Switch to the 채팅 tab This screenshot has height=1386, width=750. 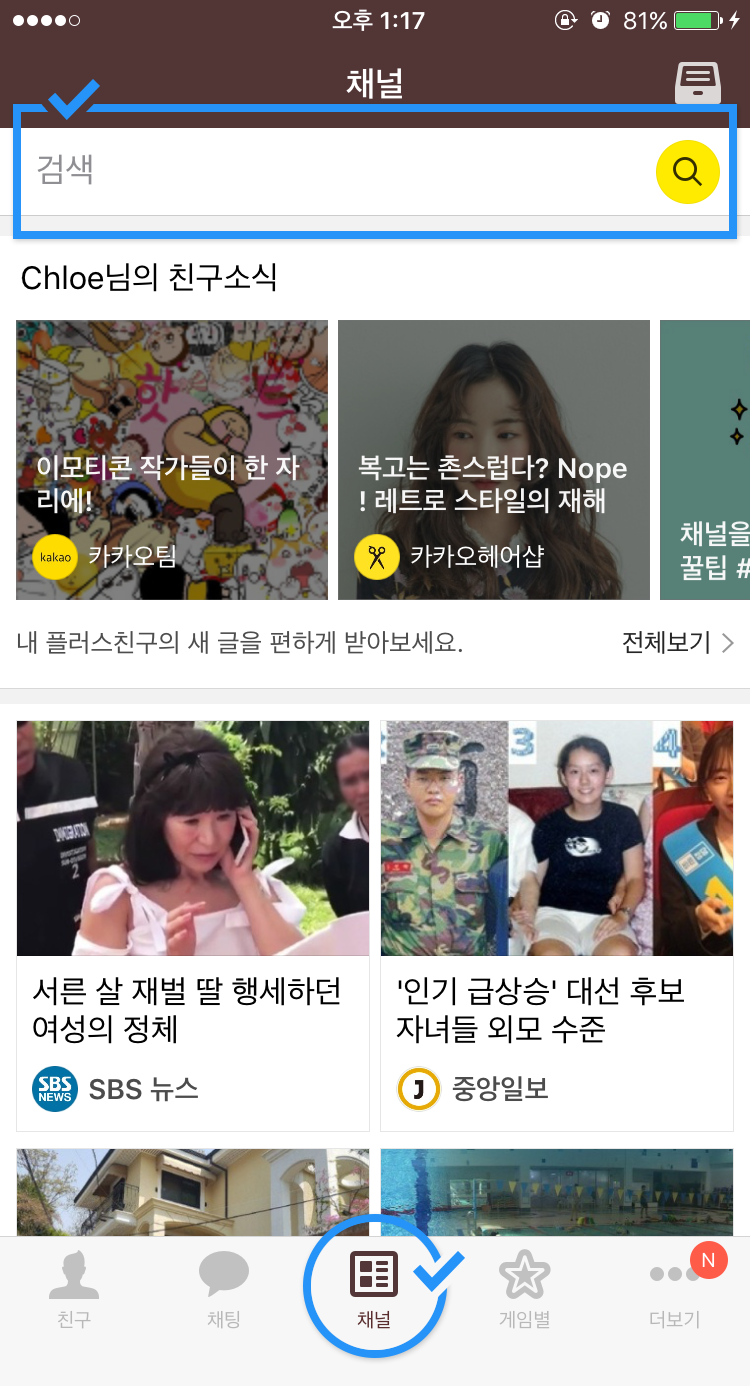[224, 1290]
